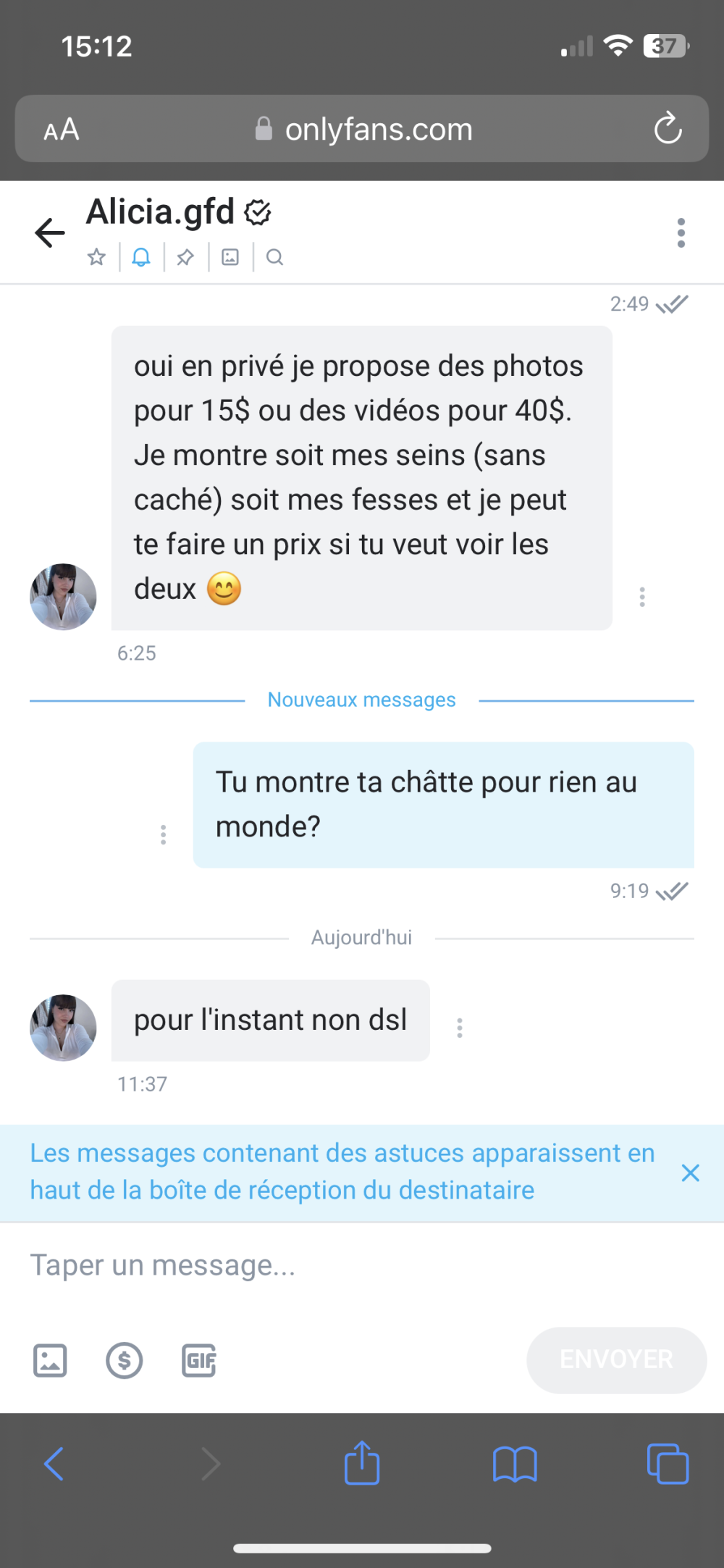
Task: Dismiss the tips info banner
Action: point(690,1173)
